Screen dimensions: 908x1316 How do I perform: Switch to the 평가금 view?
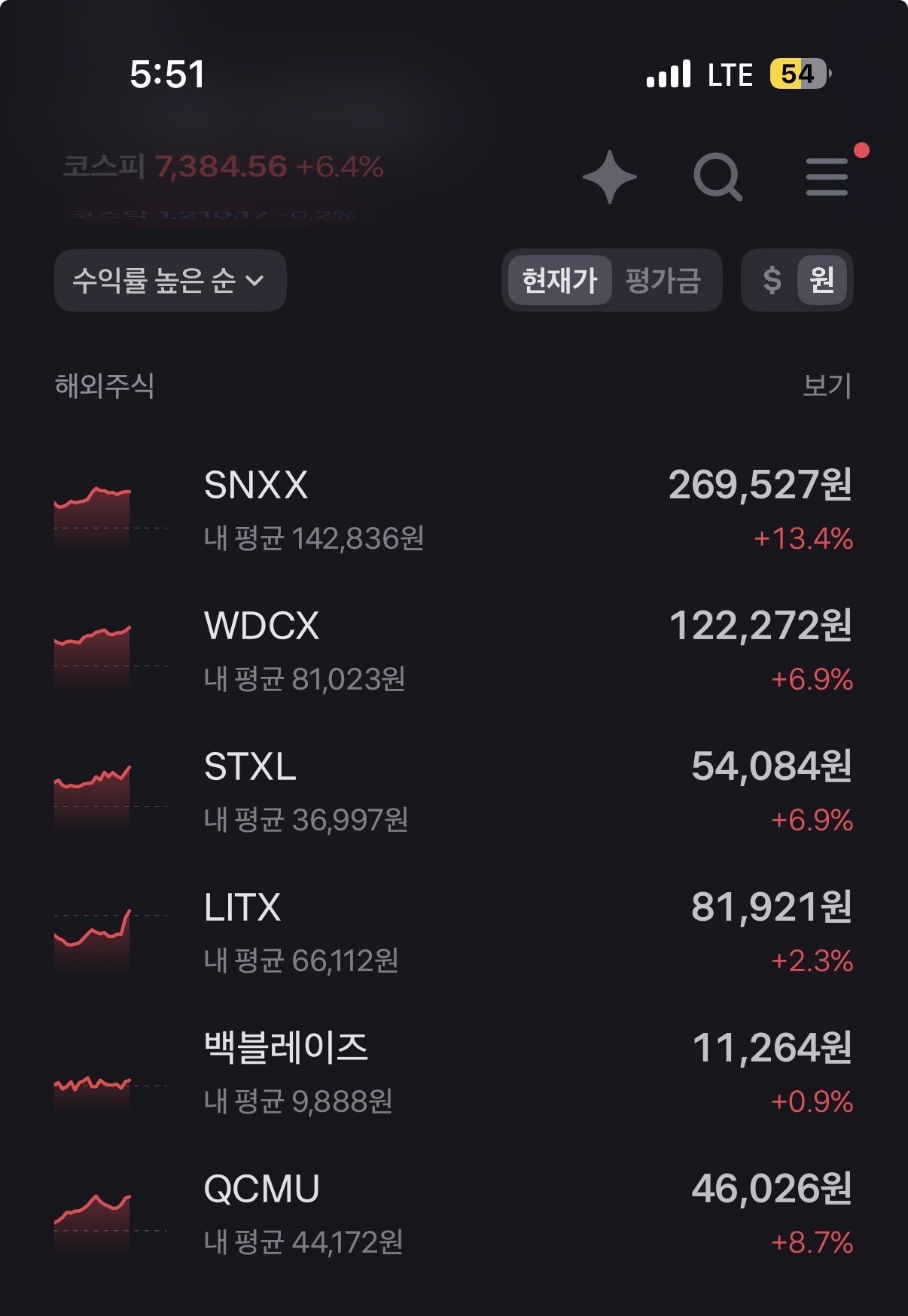[663, 280]
